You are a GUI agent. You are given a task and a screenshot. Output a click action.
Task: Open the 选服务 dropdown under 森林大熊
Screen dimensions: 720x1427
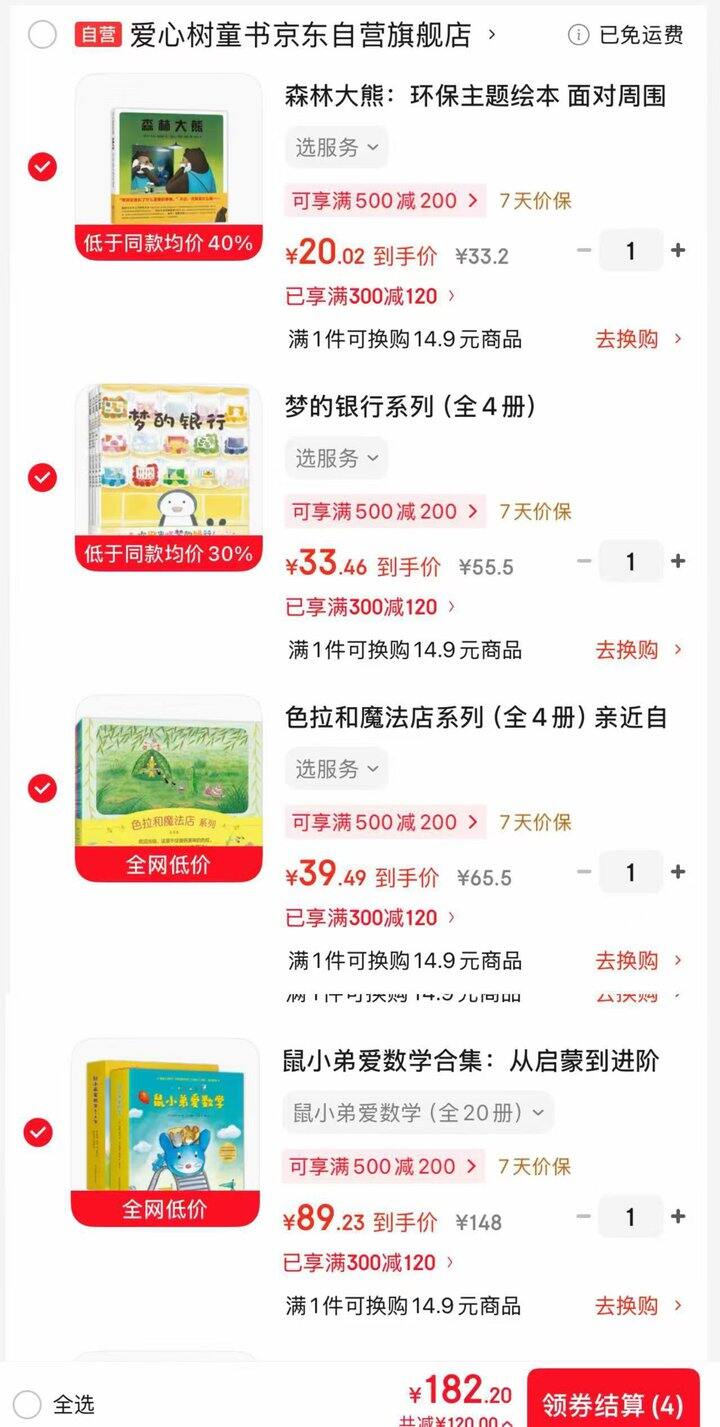[x=336, y=146]
